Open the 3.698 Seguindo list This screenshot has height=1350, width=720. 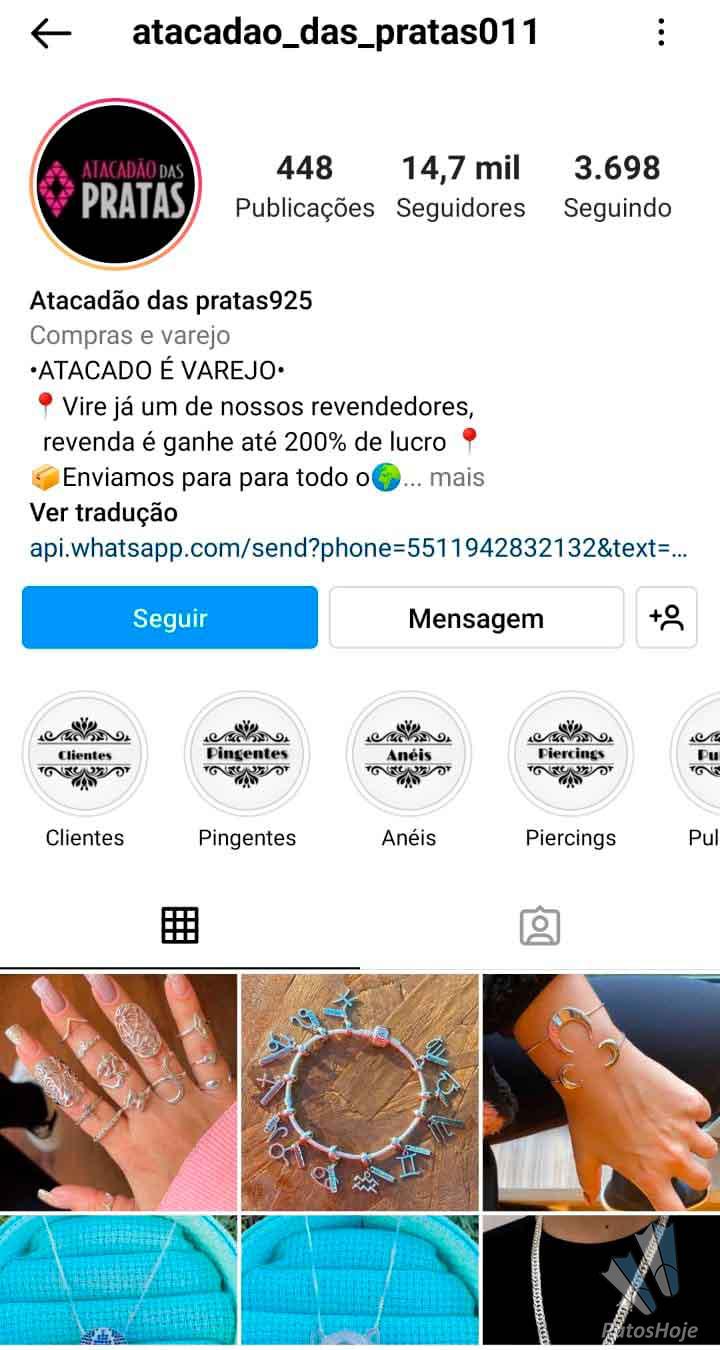point(617,186)
